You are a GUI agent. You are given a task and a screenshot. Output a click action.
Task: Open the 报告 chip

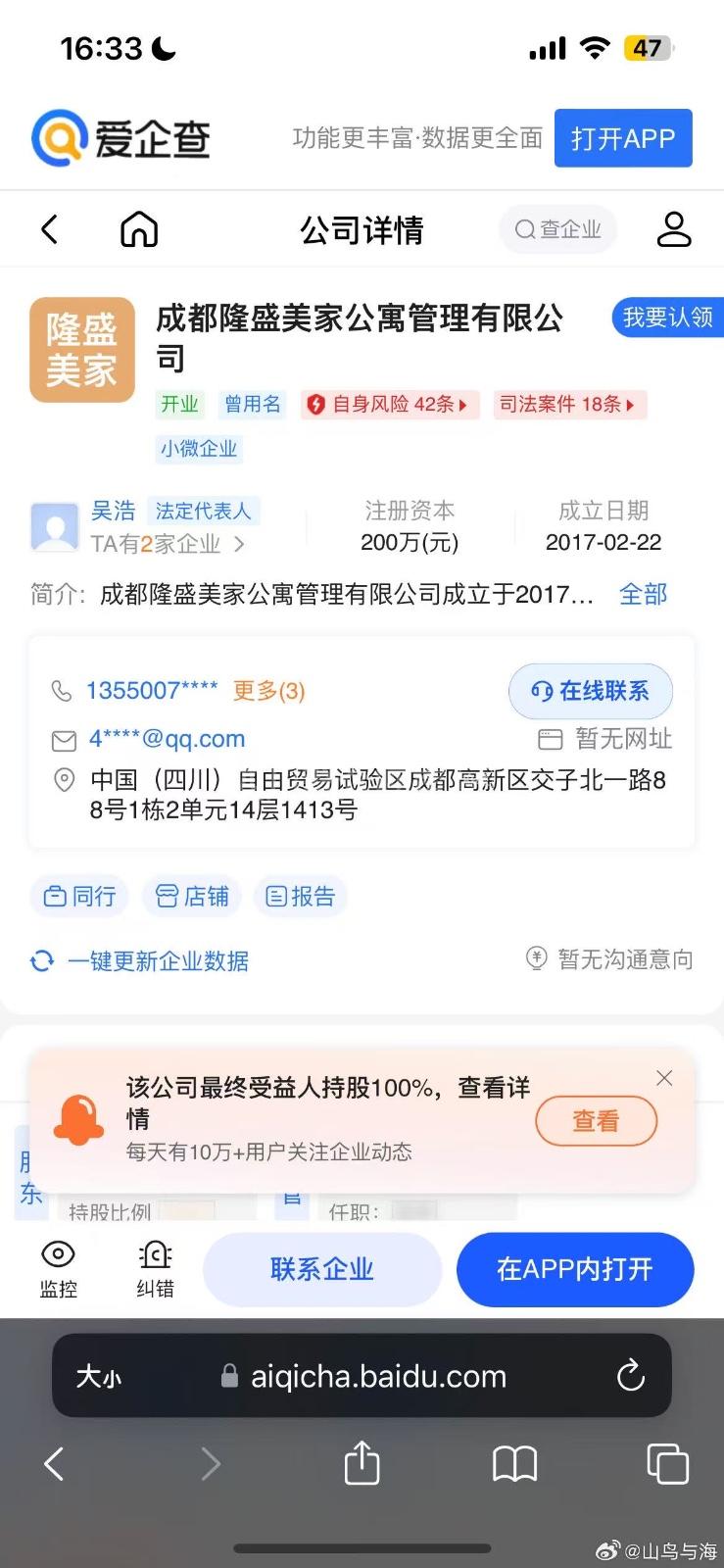(x=301, y=896)
